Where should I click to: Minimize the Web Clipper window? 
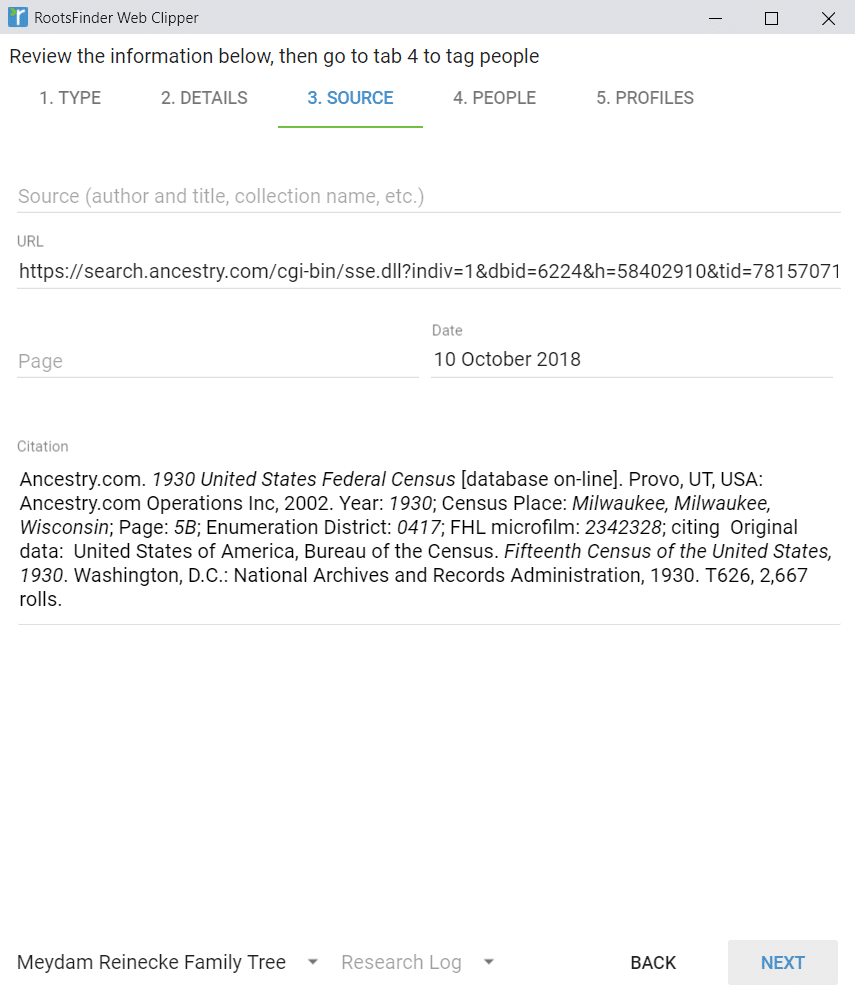pyautogui.click(x=714, y=18)
